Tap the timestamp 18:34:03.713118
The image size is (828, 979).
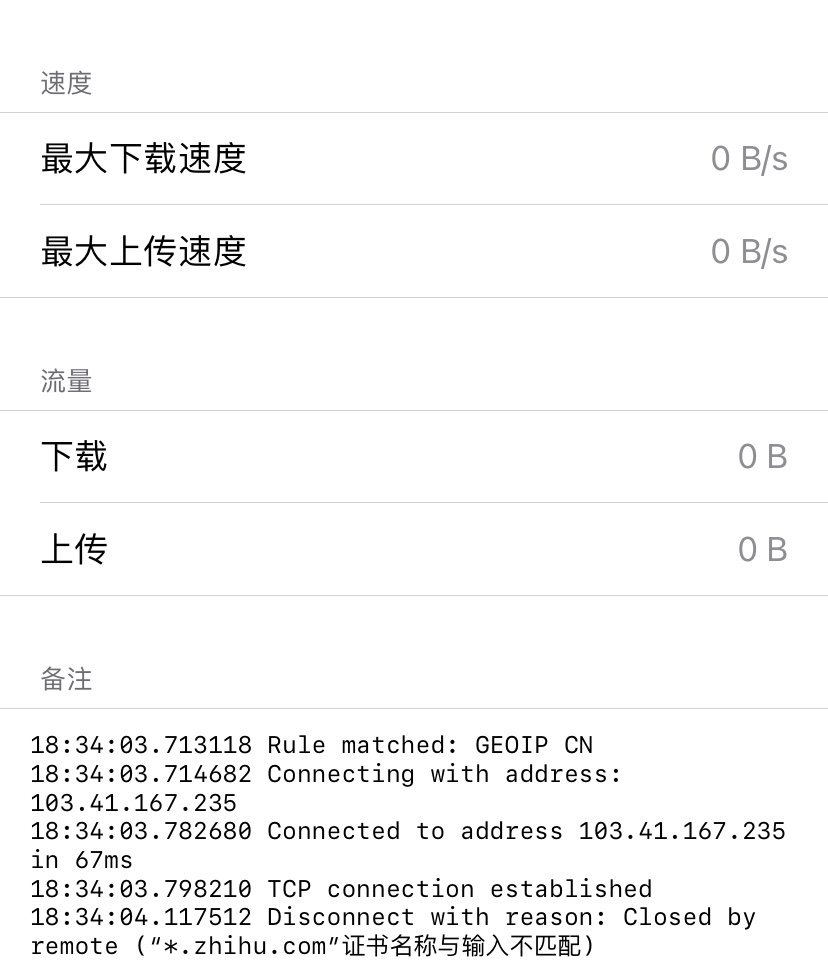coord(142,744)
